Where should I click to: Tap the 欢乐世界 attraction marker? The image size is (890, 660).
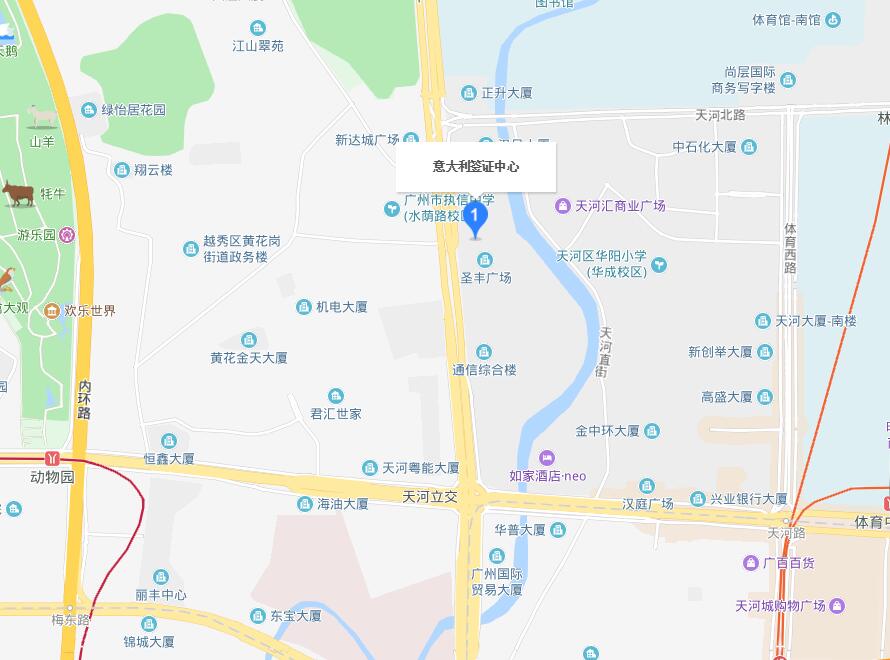pos(51,311)
